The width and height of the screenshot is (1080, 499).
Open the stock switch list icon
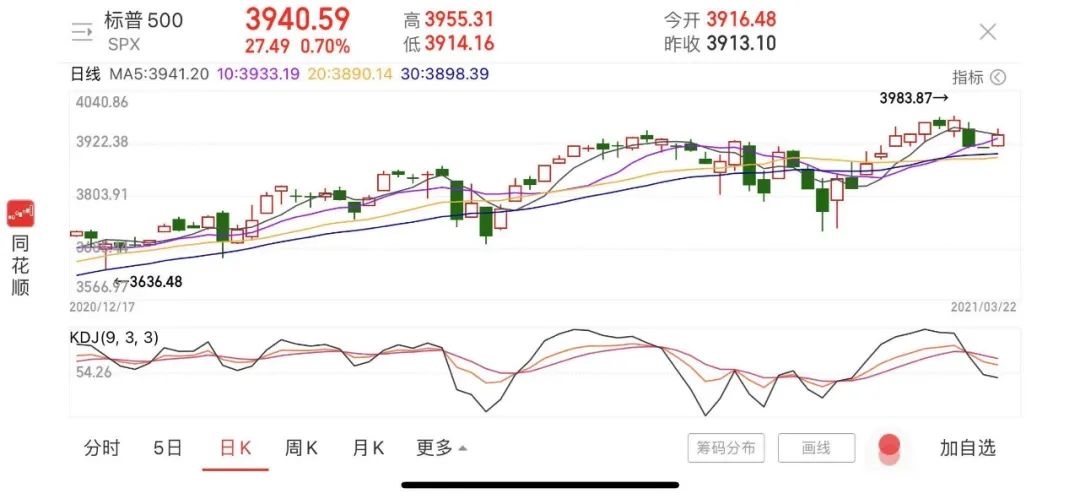click(x=81, y=32)
